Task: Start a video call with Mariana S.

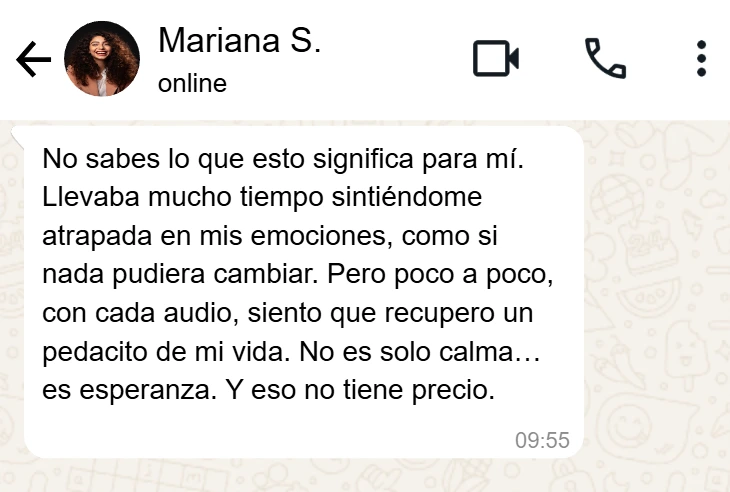Action: point(495,59)
